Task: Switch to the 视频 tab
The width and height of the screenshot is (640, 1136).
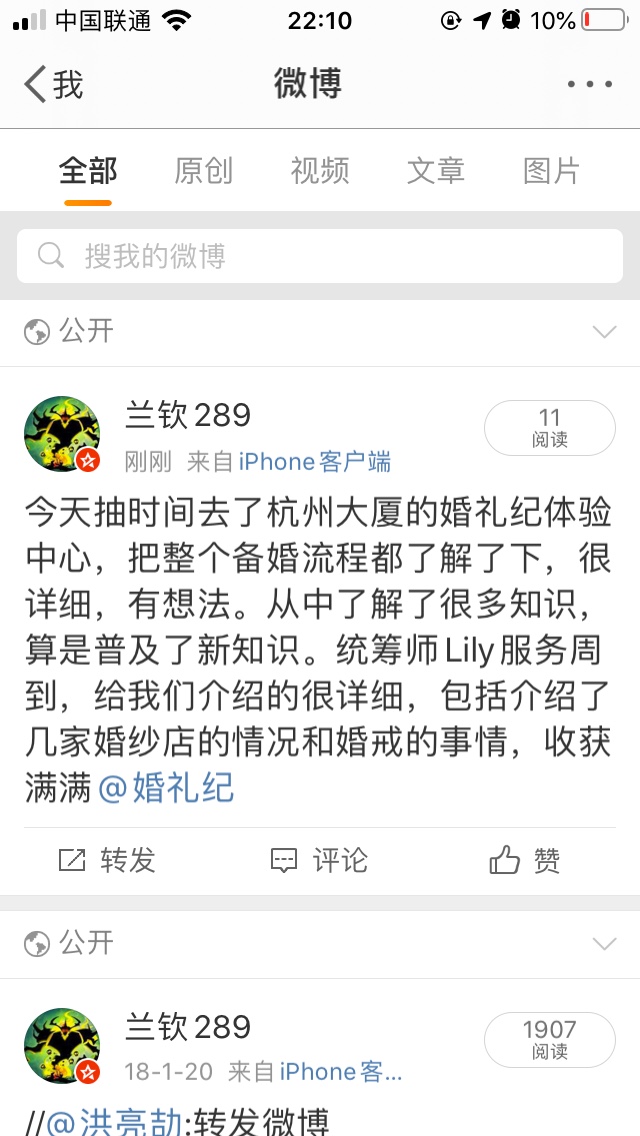Action: tap(320, 171)
